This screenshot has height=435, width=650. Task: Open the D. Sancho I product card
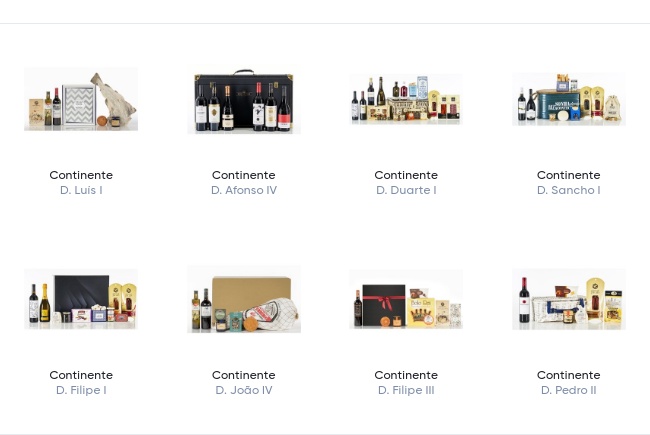point(568,100)
